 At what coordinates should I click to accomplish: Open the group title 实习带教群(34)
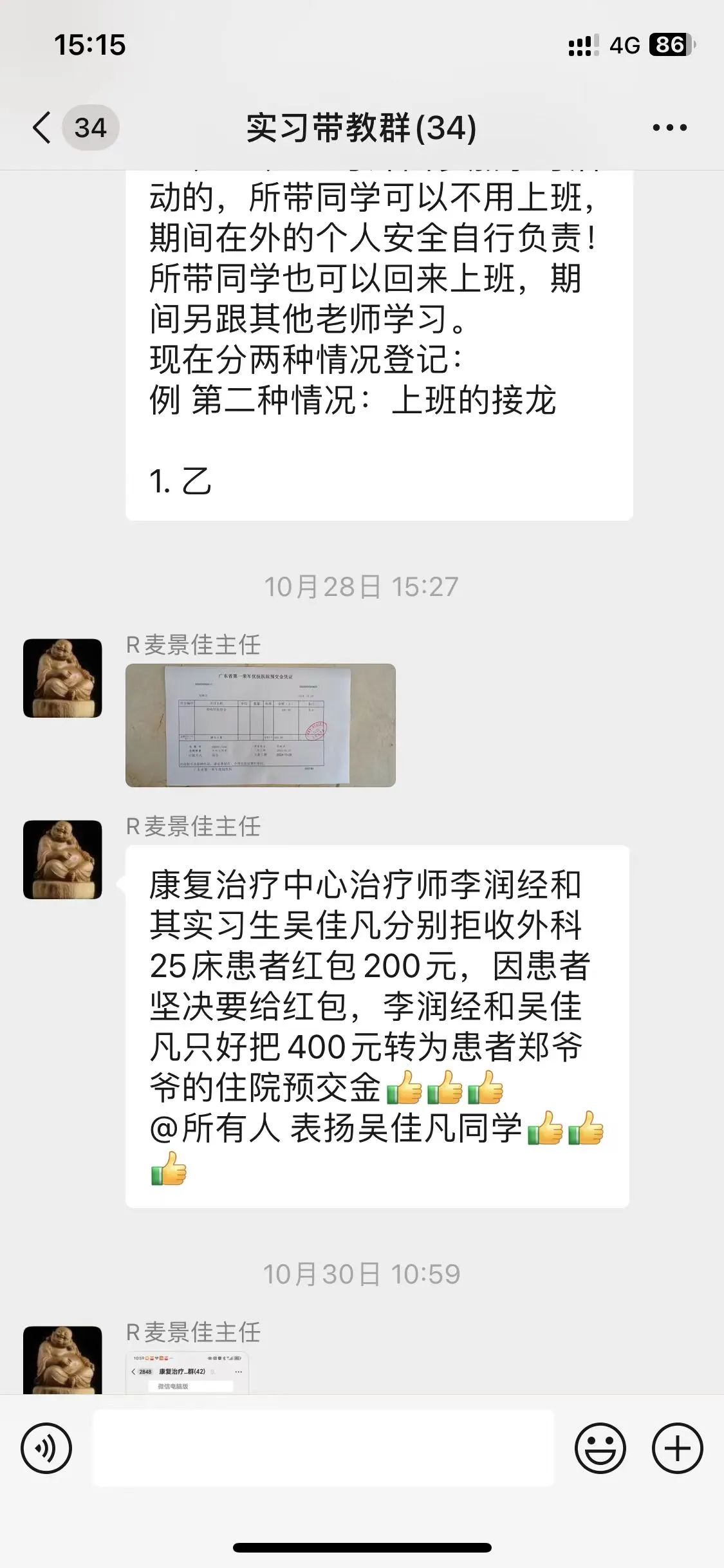coord(362,127)
